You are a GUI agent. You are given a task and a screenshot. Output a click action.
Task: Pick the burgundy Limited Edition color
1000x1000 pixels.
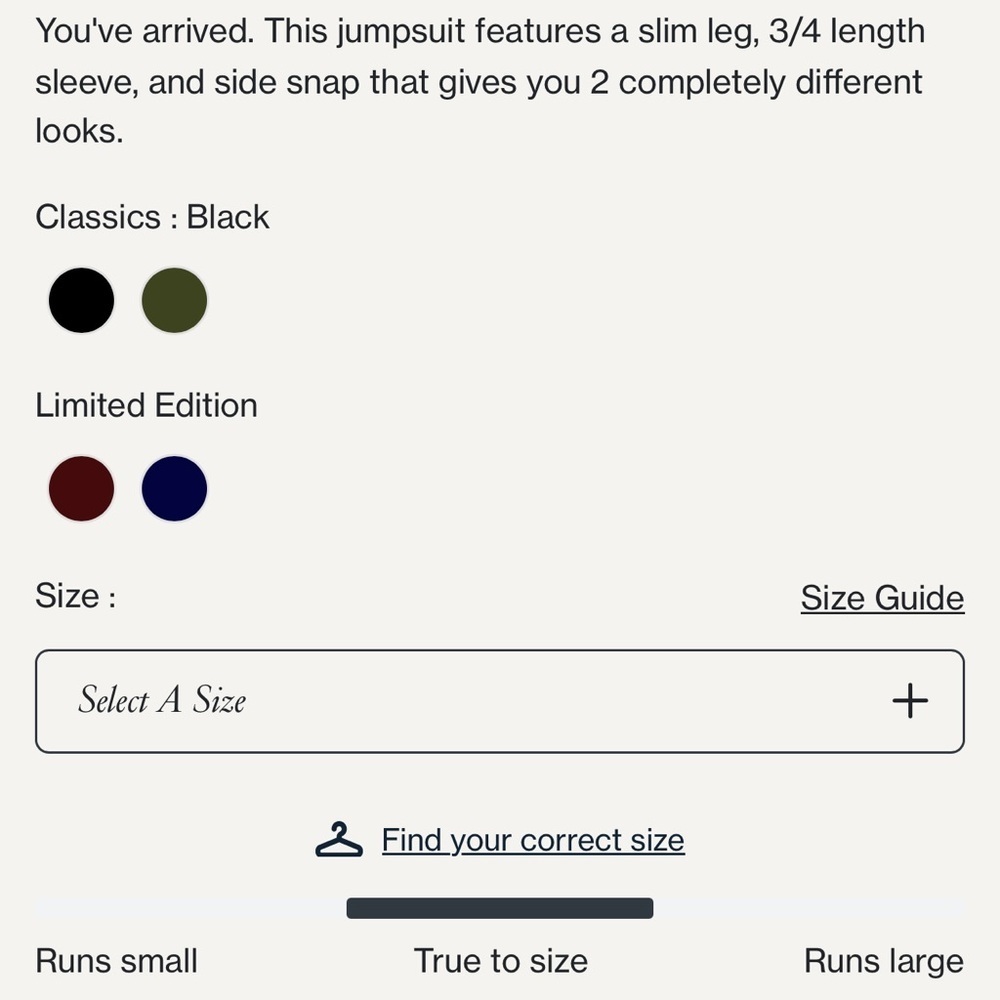coord(81,489)
